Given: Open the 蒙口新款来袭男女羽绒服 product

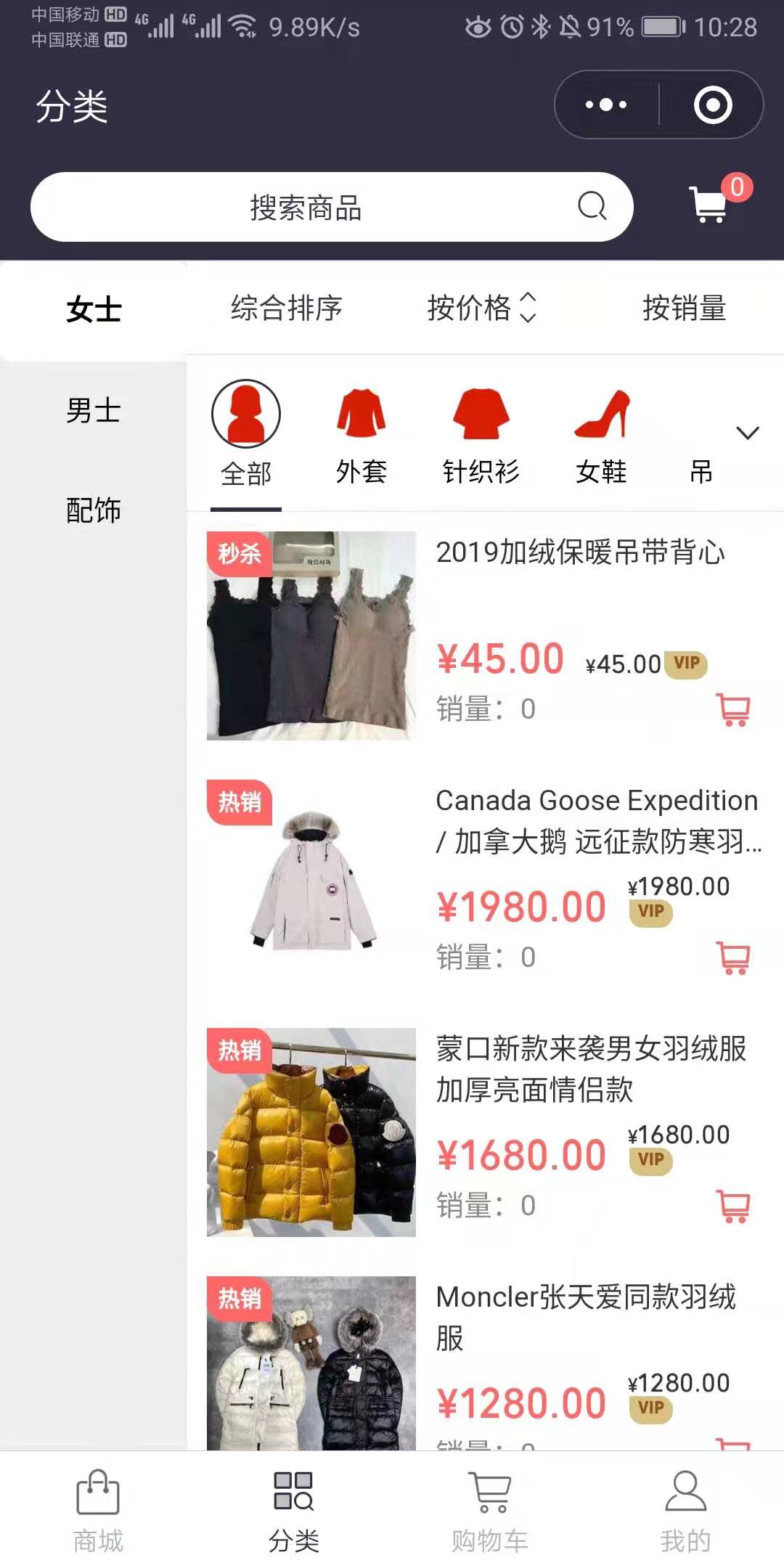Looking at the screenshot, I should (589, 1069).
